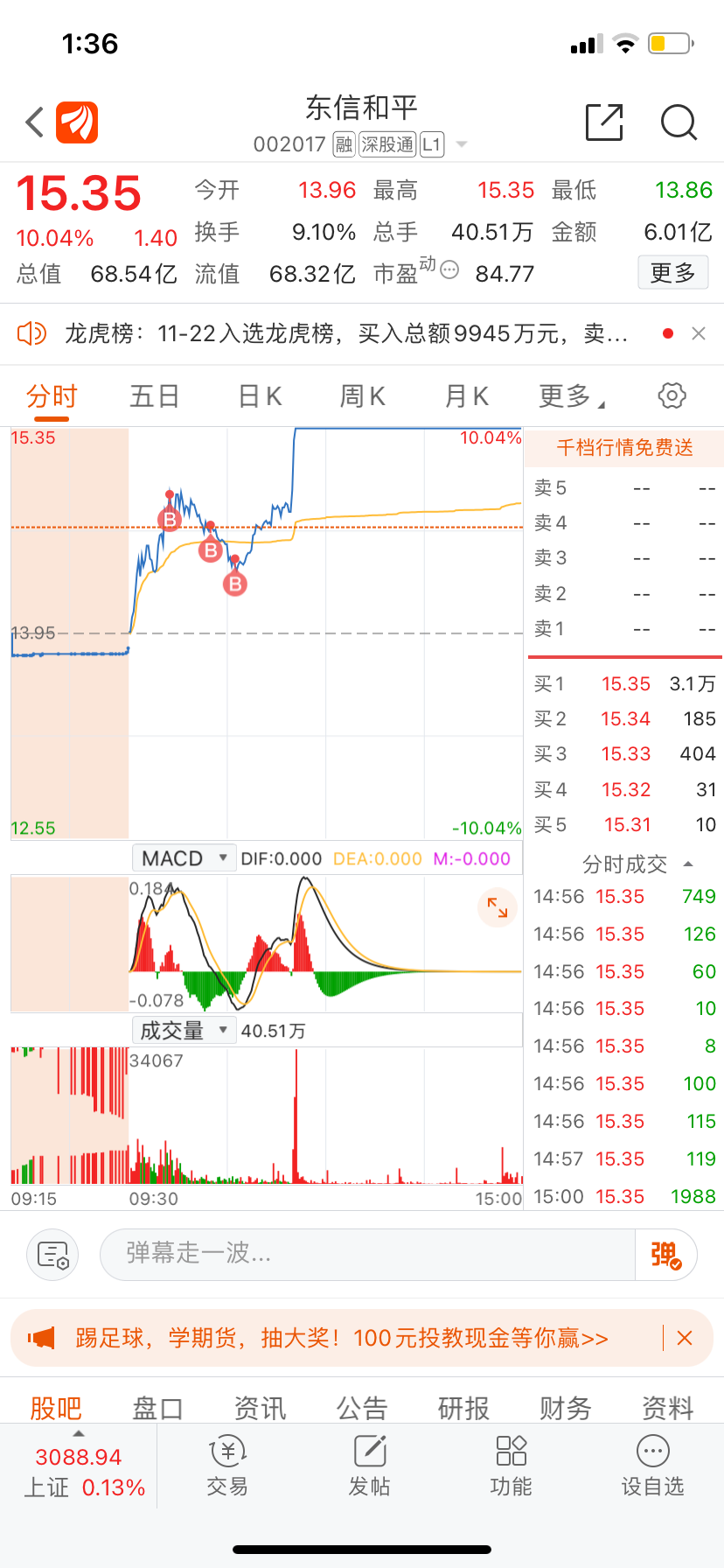
Task: Open the search icon
Action: [679, 123]
